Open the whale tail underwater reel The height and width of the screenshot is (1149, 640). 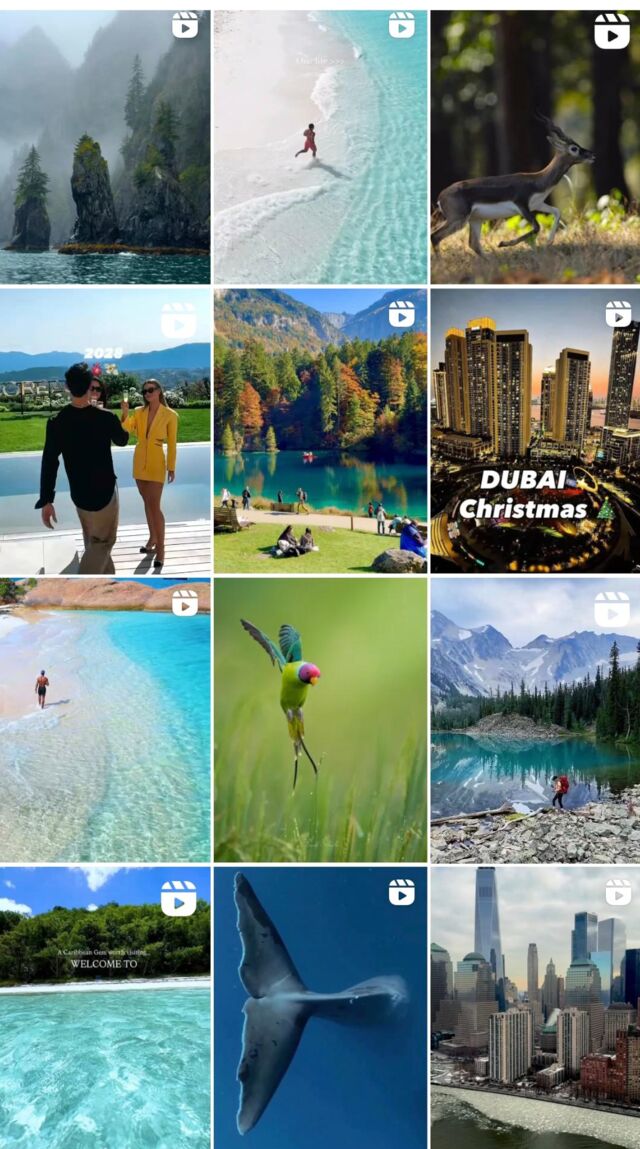tap(320, 1007)
